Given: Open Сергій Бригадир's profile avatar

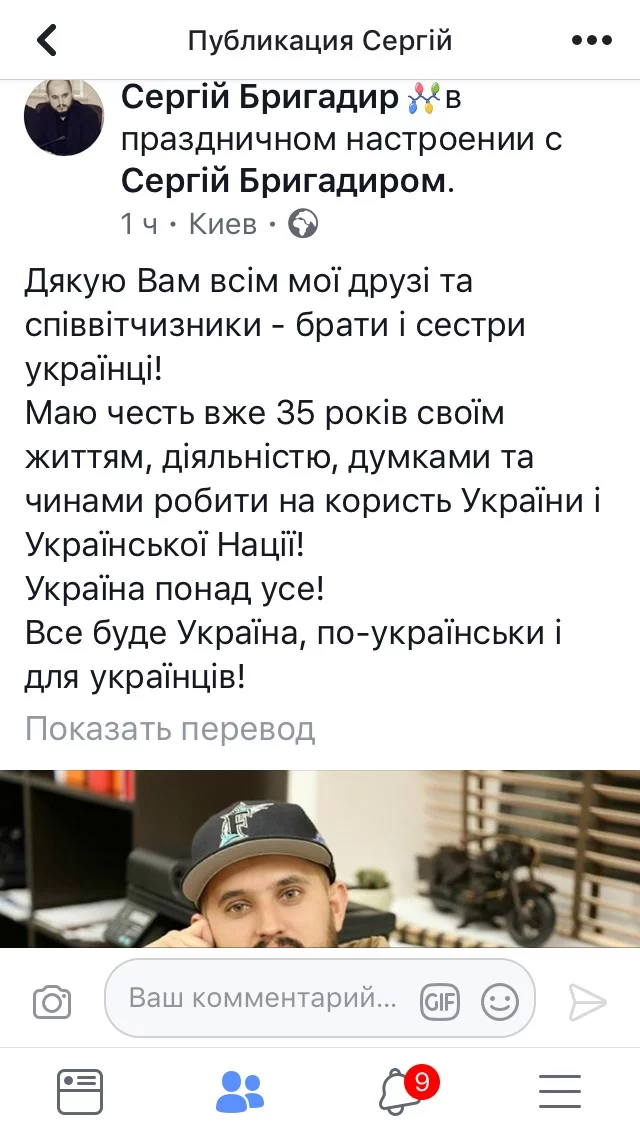Looking at the screenshot, I should (x=64, y=117).
